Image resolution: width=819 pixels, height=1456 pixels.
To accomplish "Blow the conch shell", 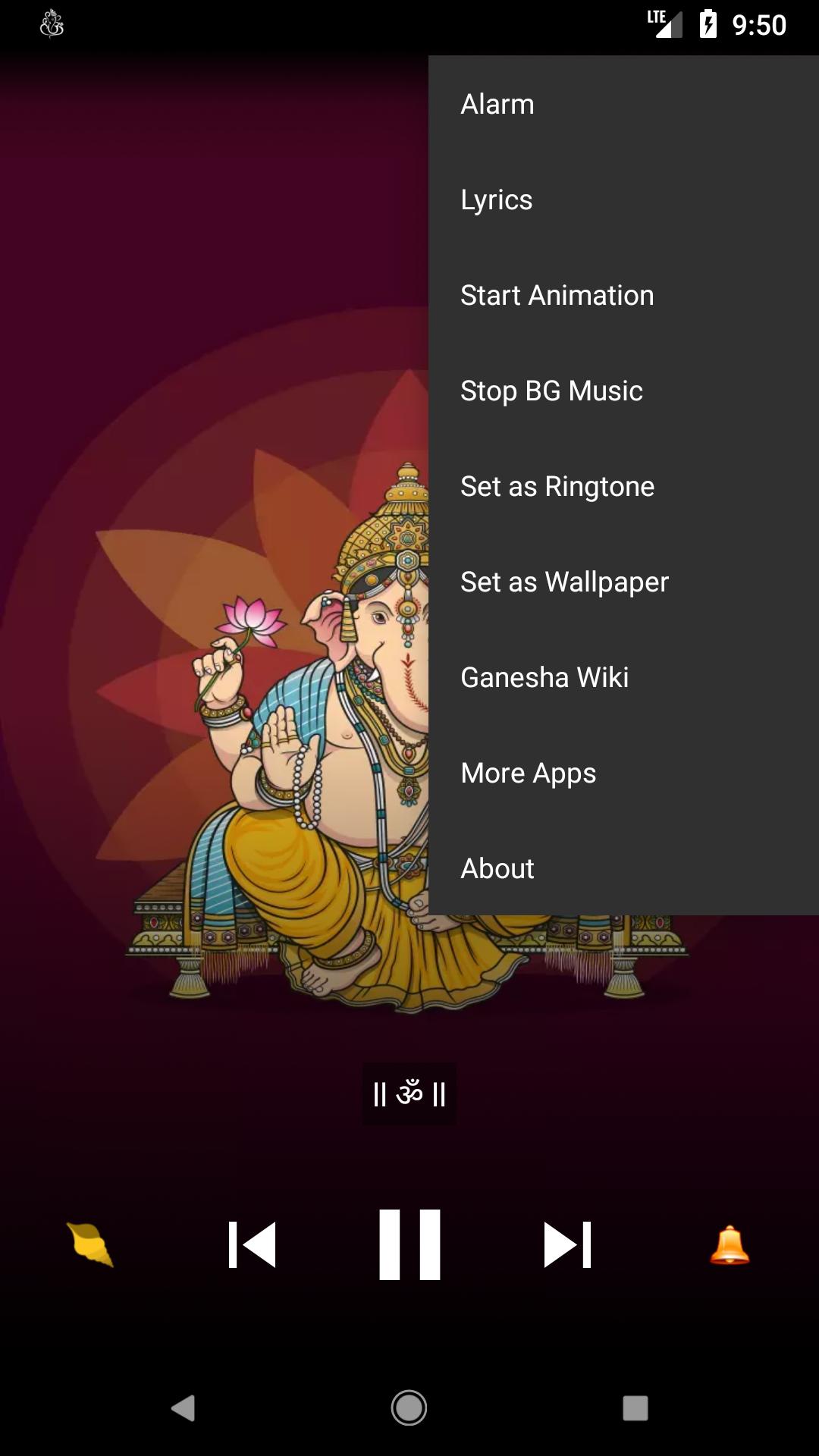I will (90, 1244).
